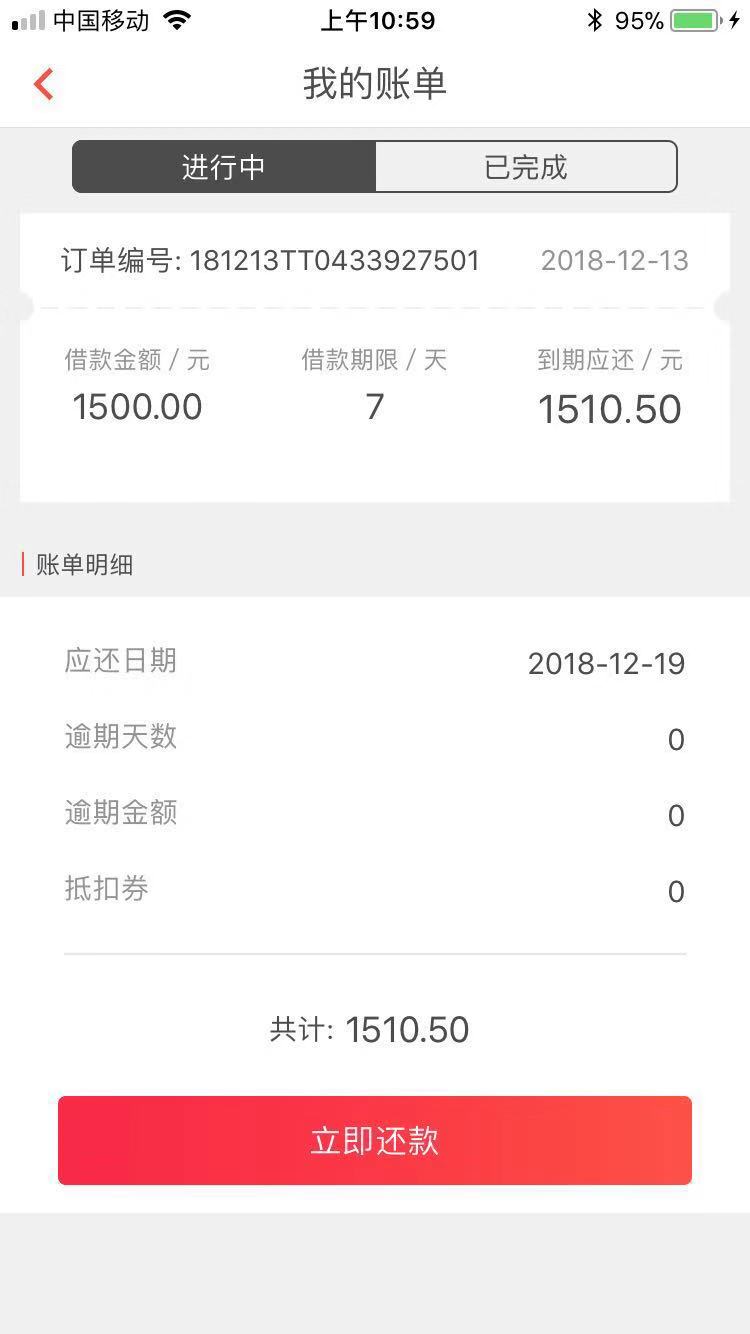The height and width of the screenshot is (1334, 750).
Task: Open order 181213TT0433927501 card
Action: tap(375, 357)
